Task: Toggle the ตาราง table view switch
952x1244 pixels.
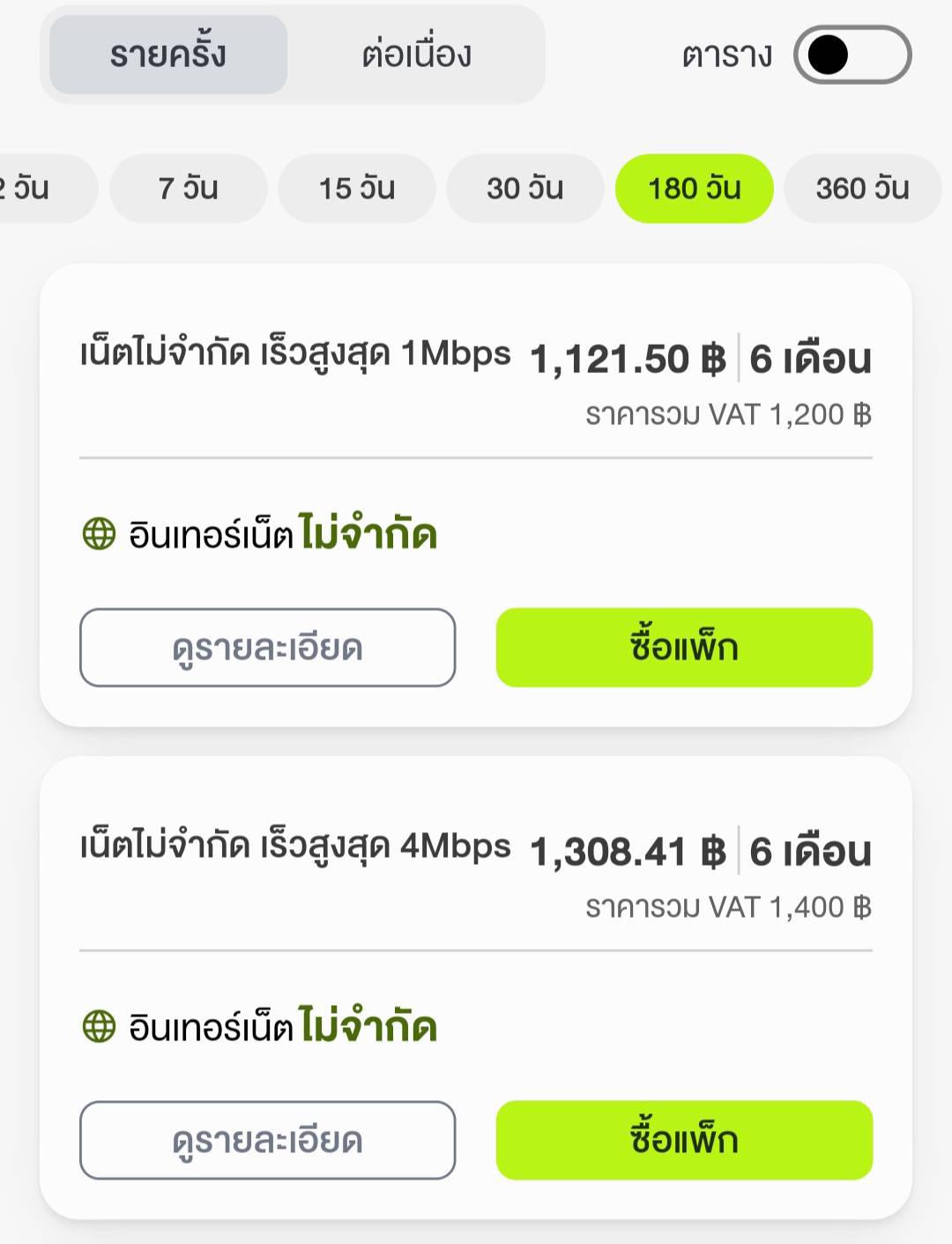Action: pos(852,55)
